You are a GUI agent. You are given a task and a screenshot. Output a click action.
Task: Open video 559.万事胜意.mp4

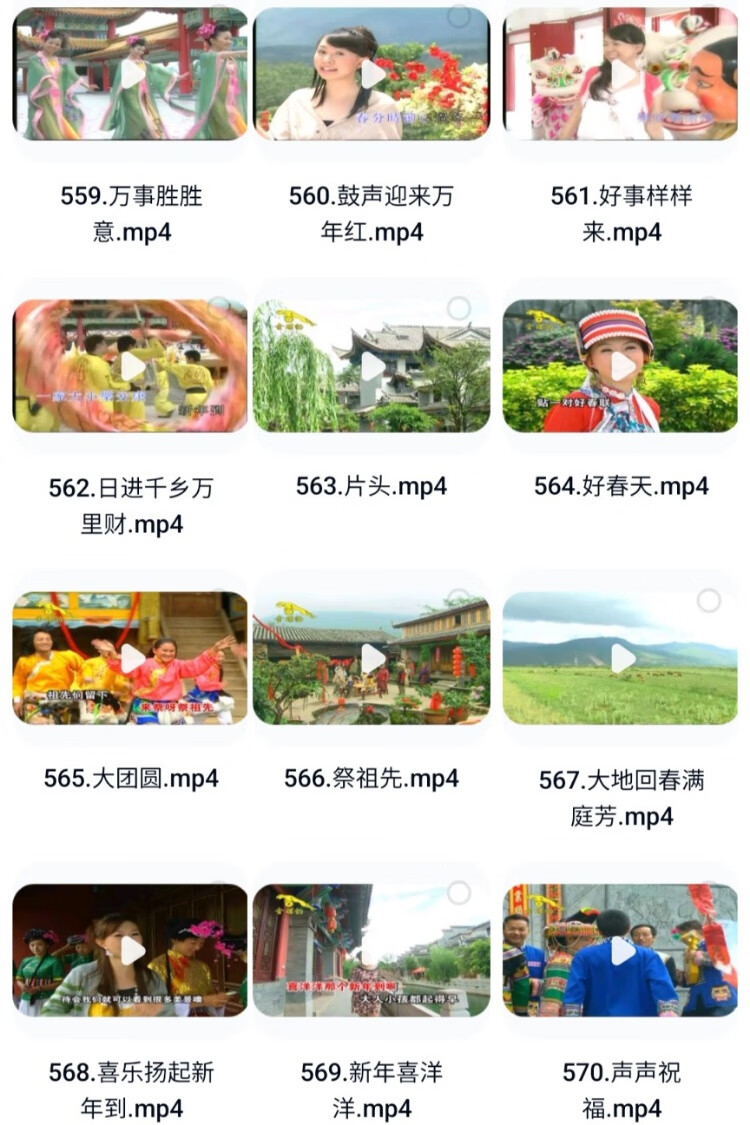pos(131,74)
